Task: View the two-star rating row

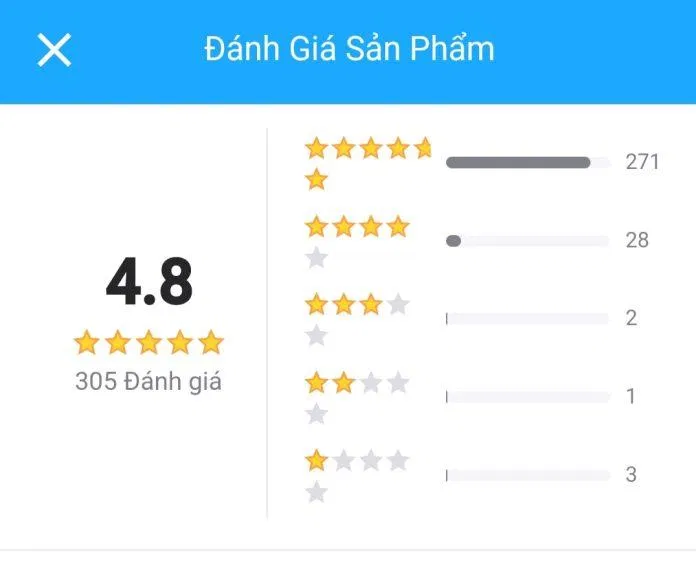Action: click(x=478, y=397)
